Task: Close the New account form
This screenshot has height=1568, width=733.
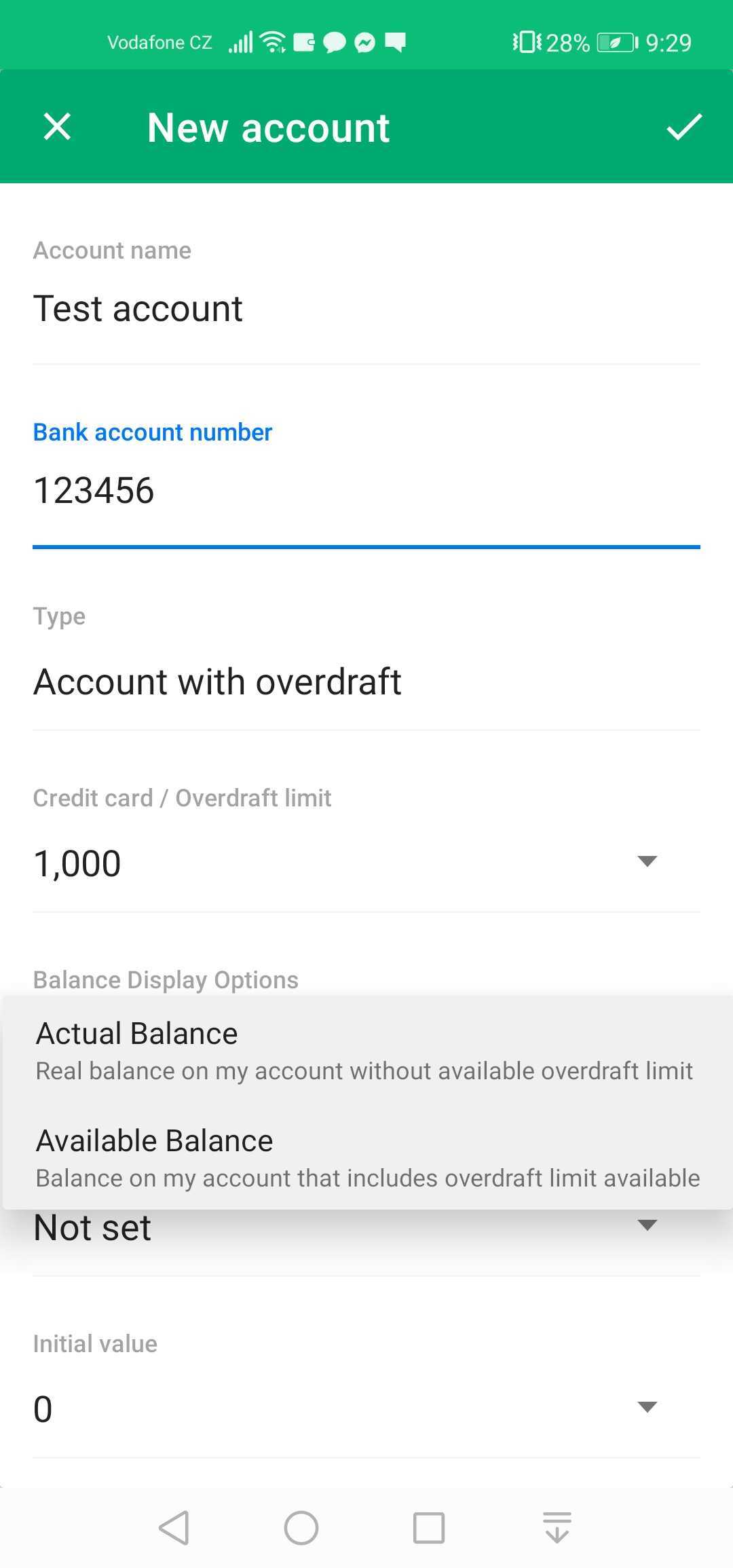Action: pos(57,127)
